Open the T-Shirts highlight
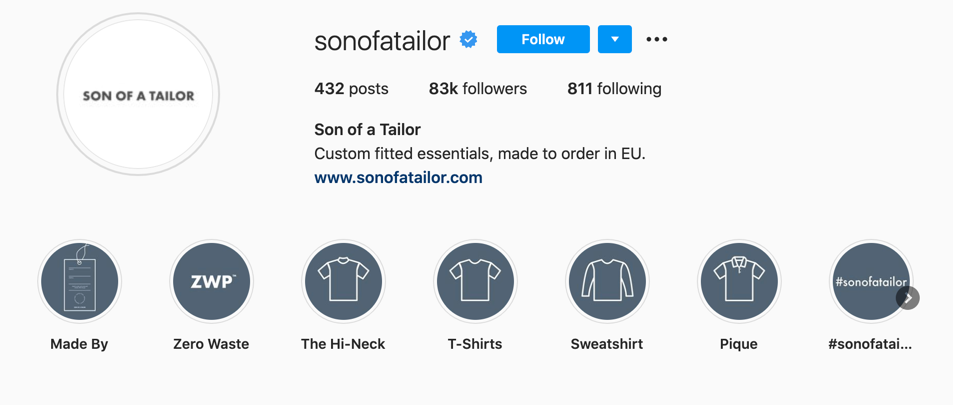The image size is (953, 405). coord(475,282)
